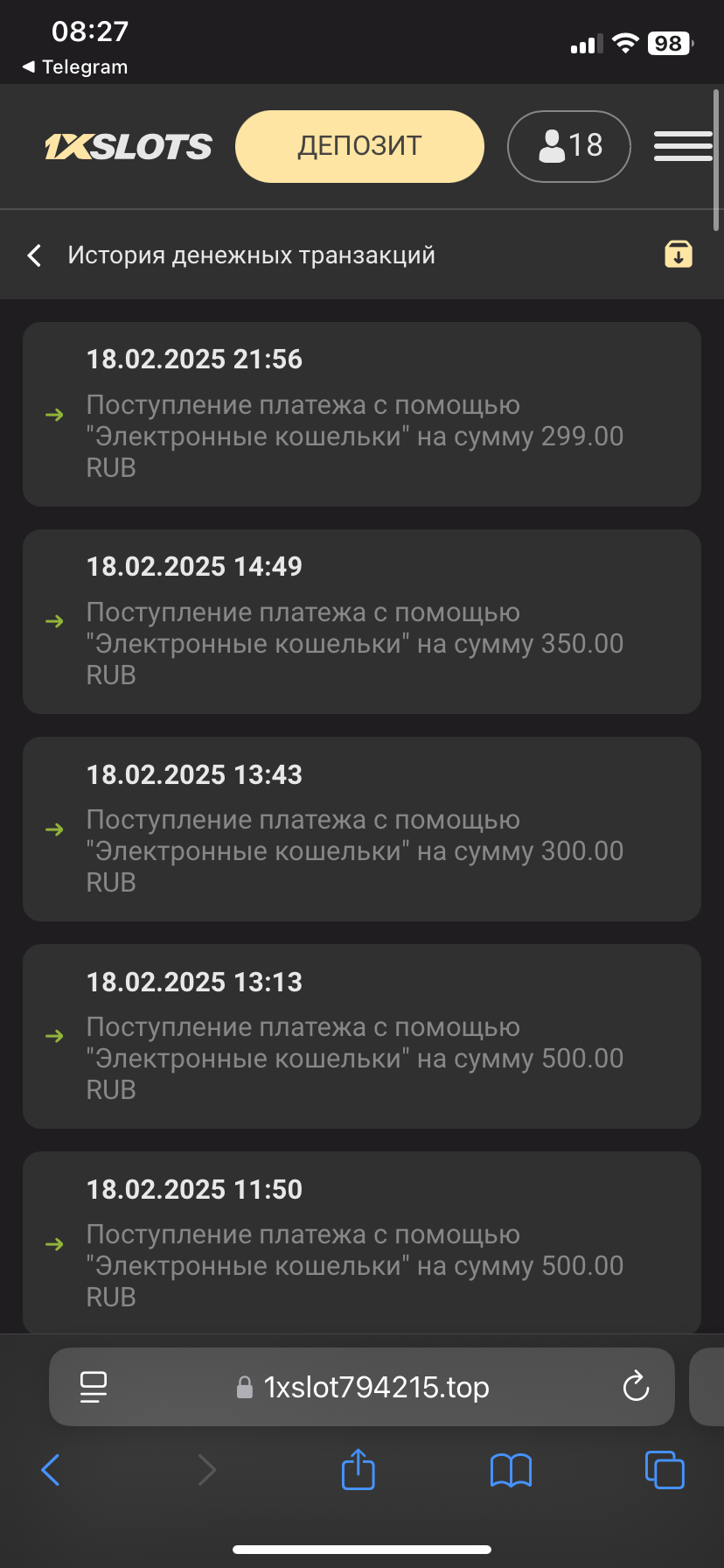The image size is (724, 1568).
Task: Reload the page
Action: tap(636, 1387)
